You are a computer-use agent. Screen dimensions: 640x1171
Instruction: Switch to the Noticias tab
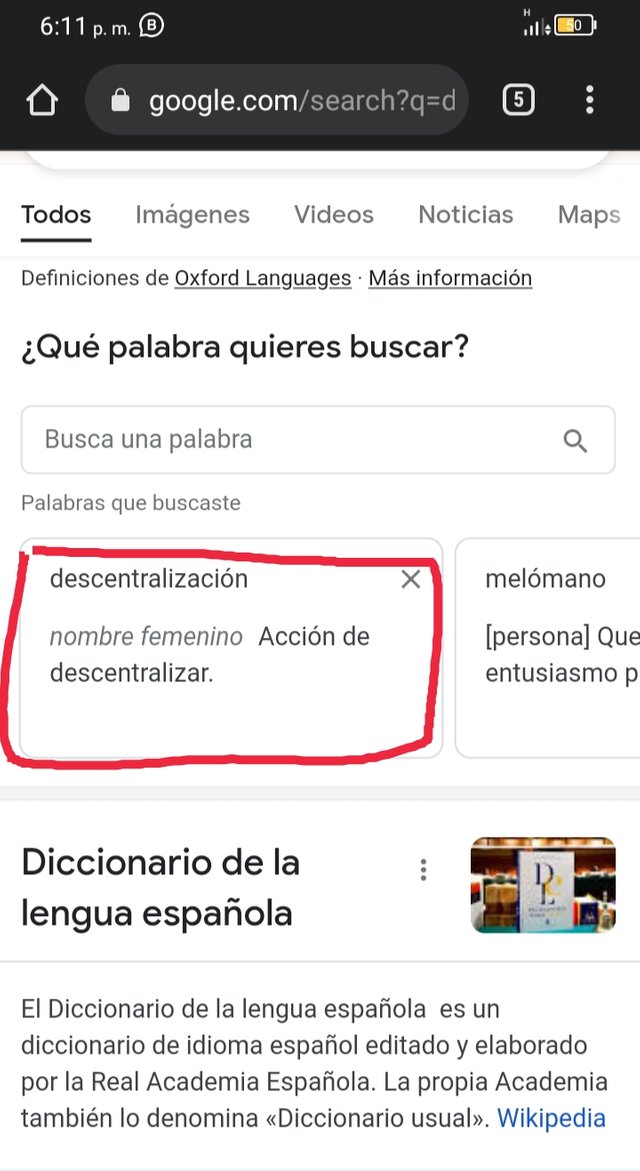(x=465, y=215)
